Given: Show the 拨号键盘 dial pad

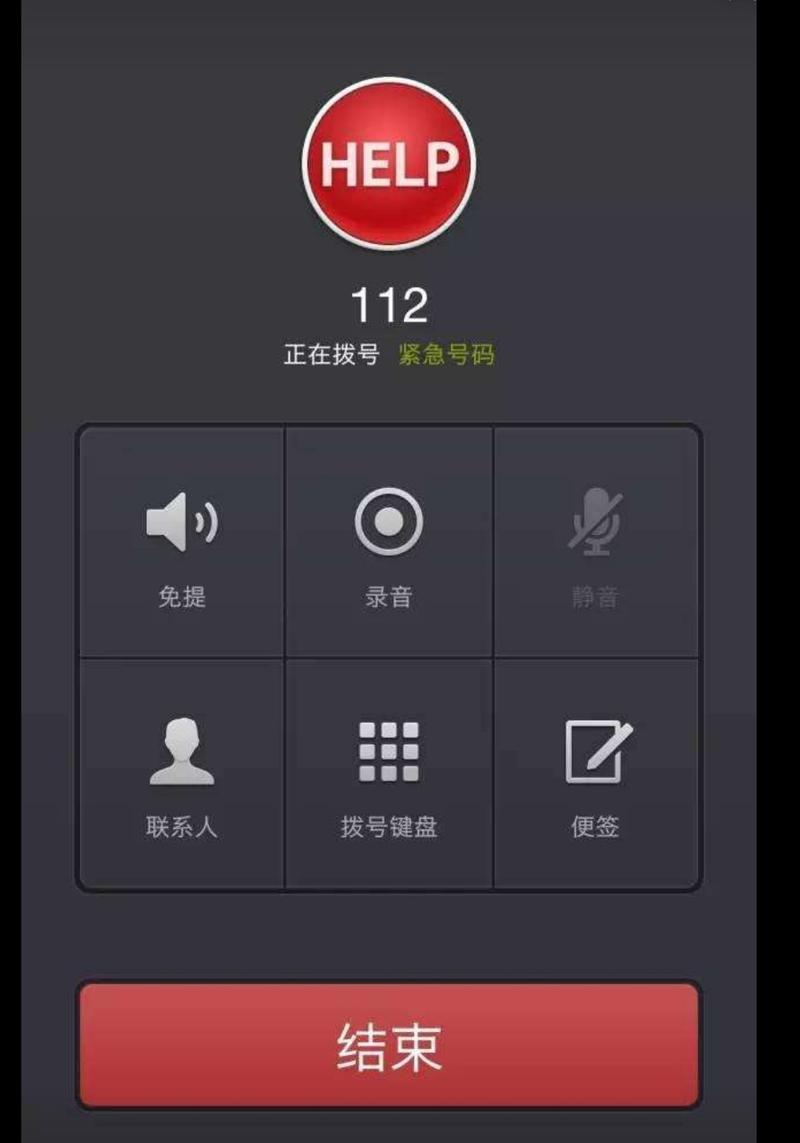Looking at the screenshot, I should click(388, 773).
